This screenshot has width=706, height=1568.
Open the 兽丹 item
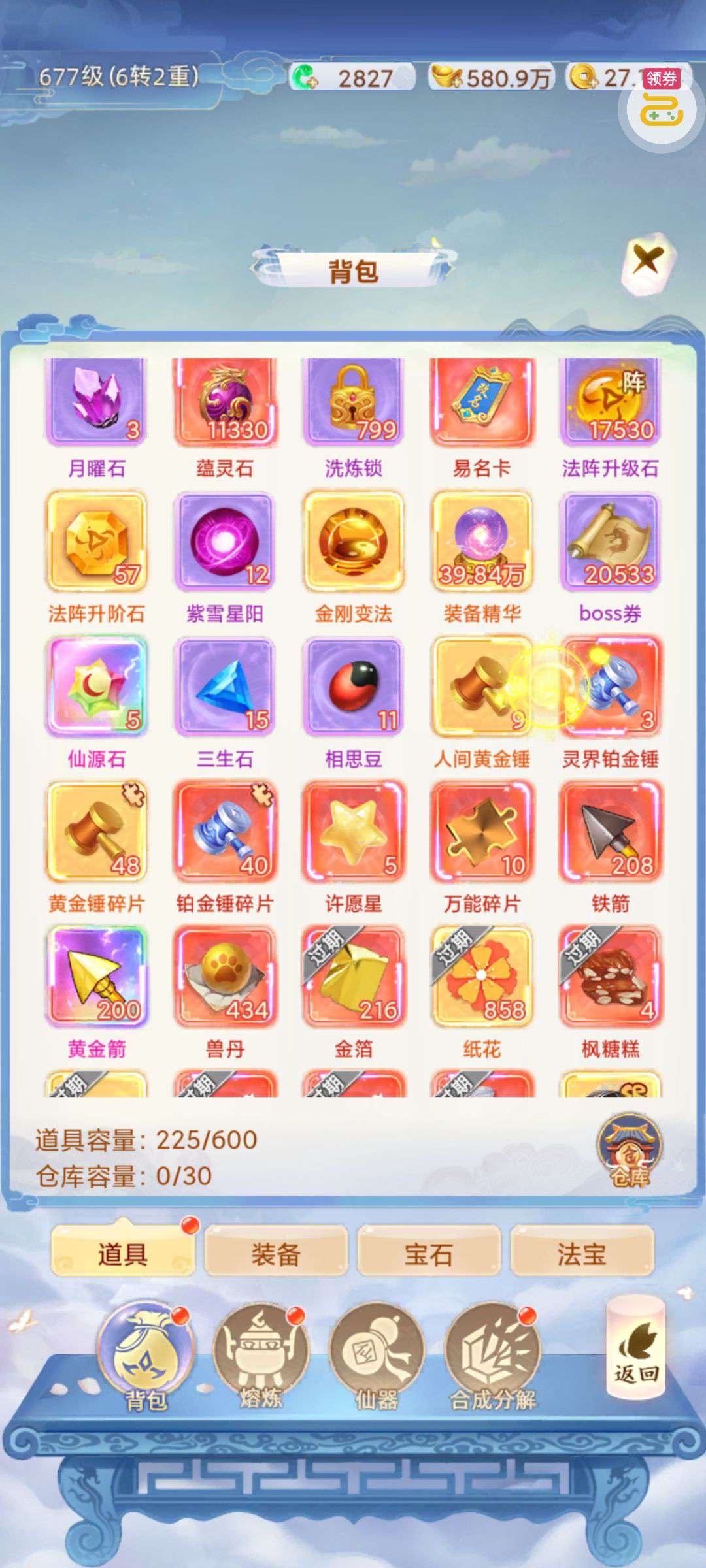tap(224, 977)
